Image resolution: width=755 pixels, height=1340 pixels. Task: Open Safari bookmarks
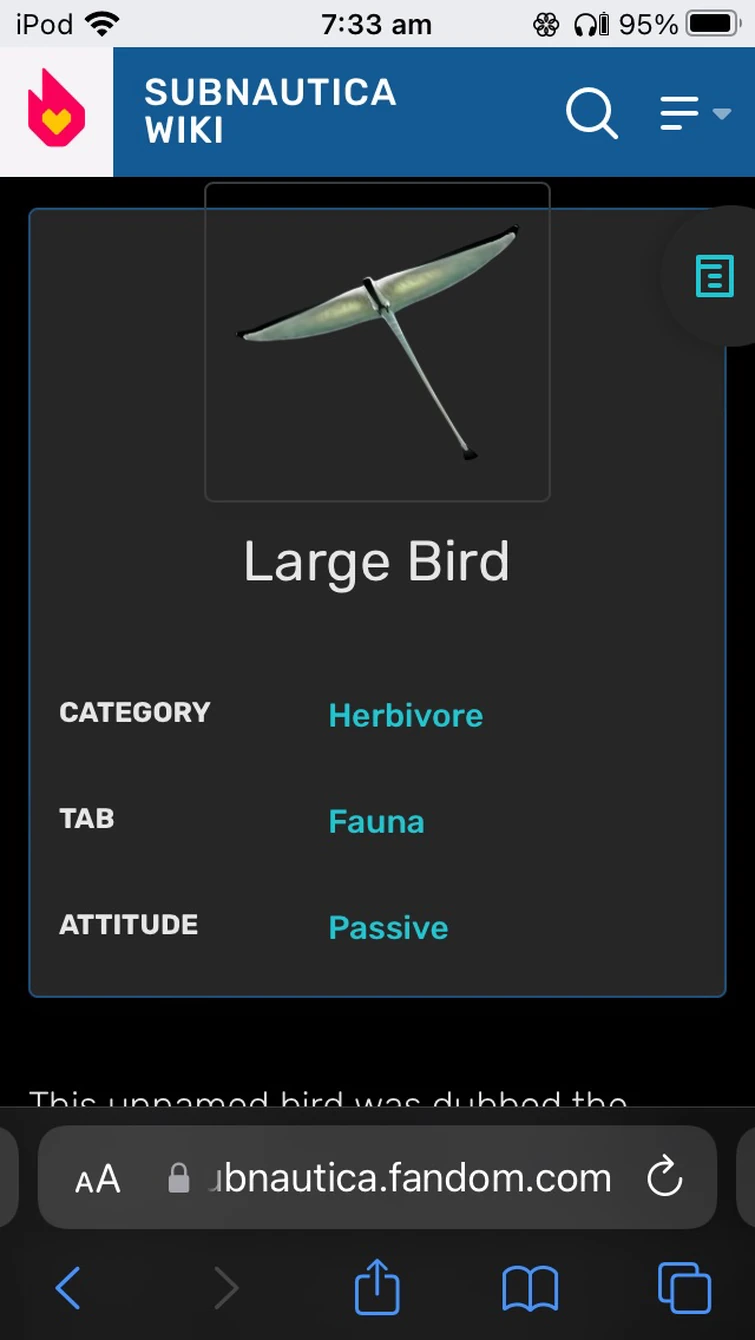532,1288
